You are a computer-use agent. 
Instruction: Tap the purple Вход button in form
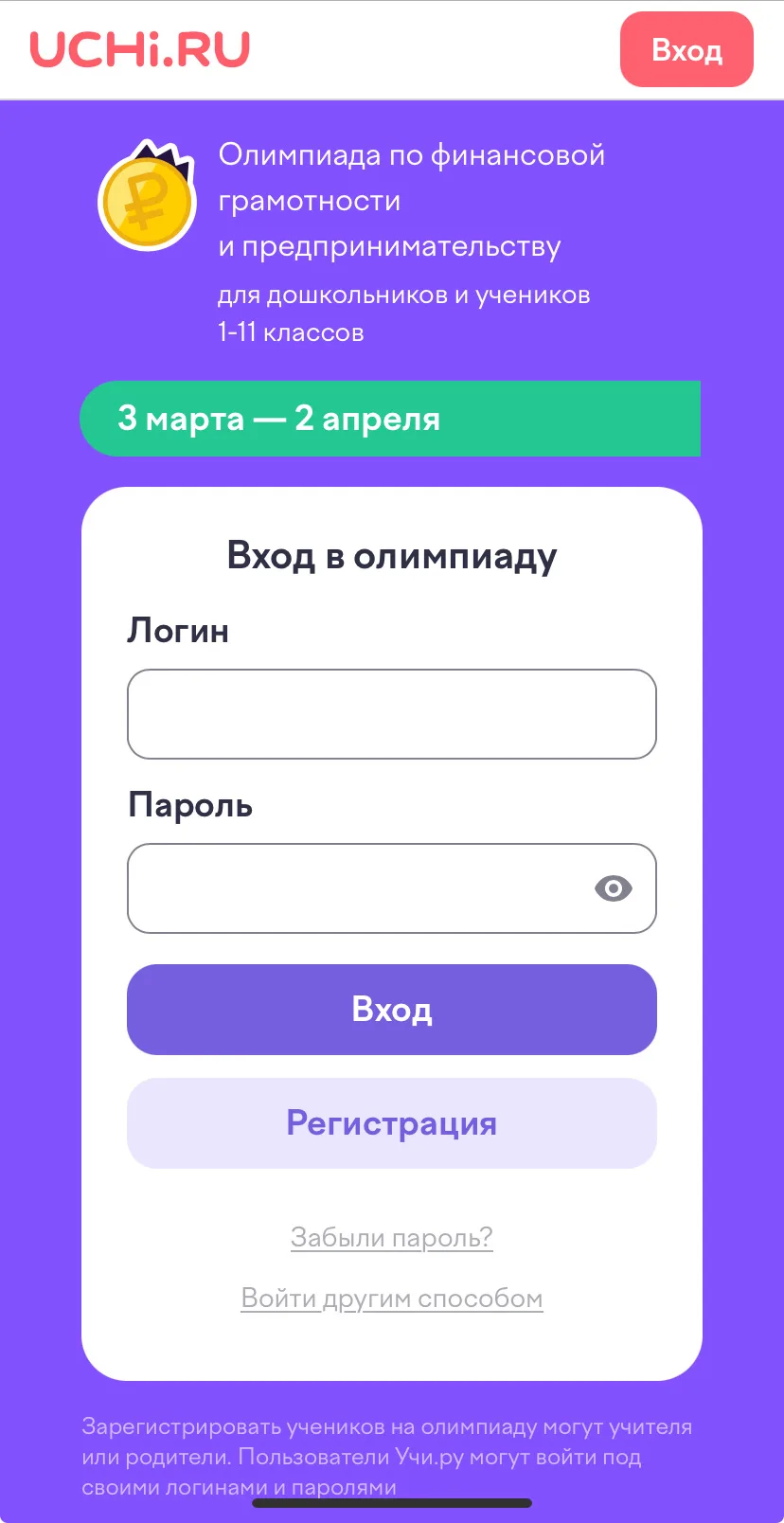[x=391, y=1010]
